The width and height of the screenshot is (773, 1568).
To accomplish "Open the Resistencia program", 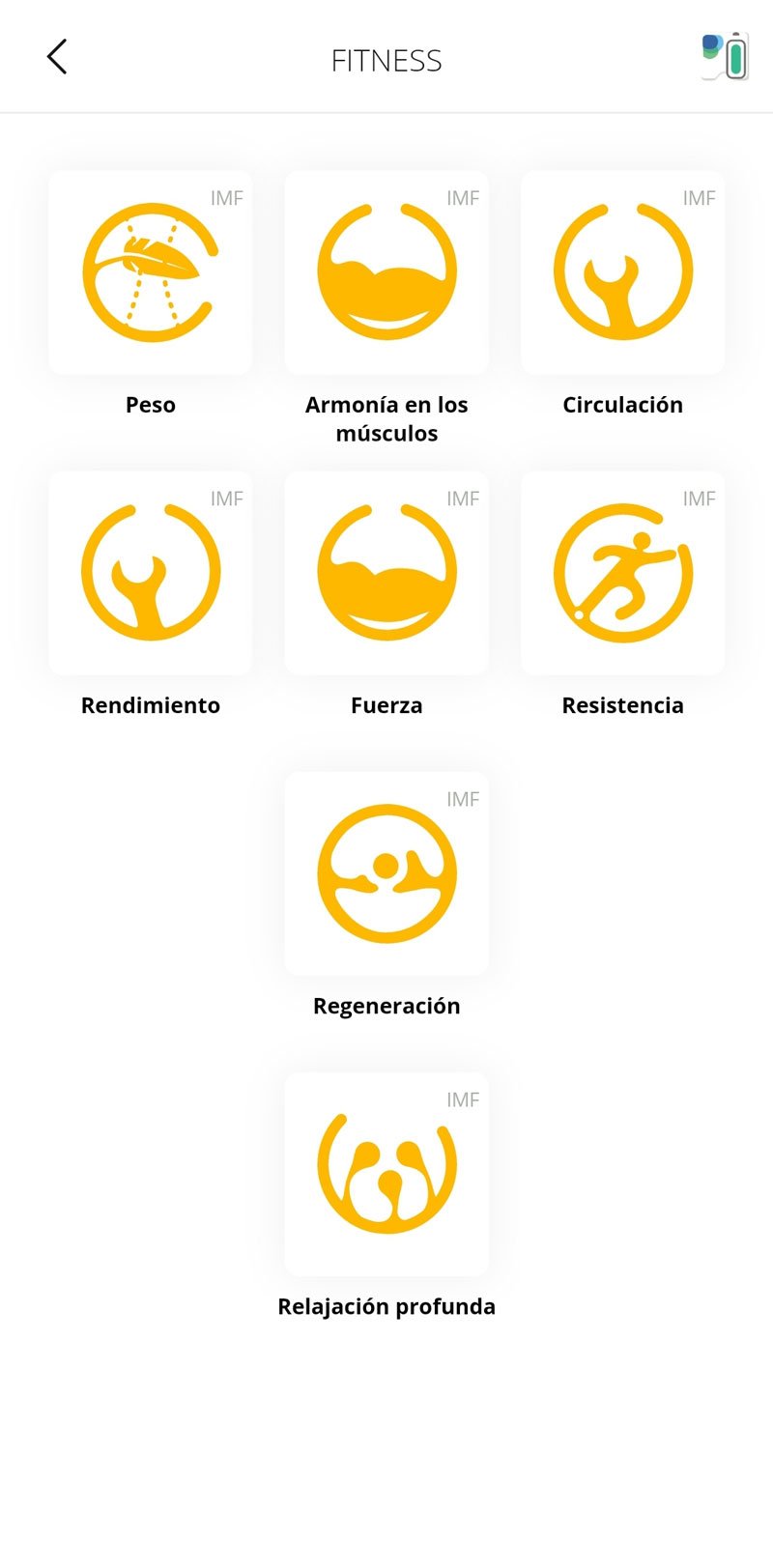I will [x=622, y=574].
